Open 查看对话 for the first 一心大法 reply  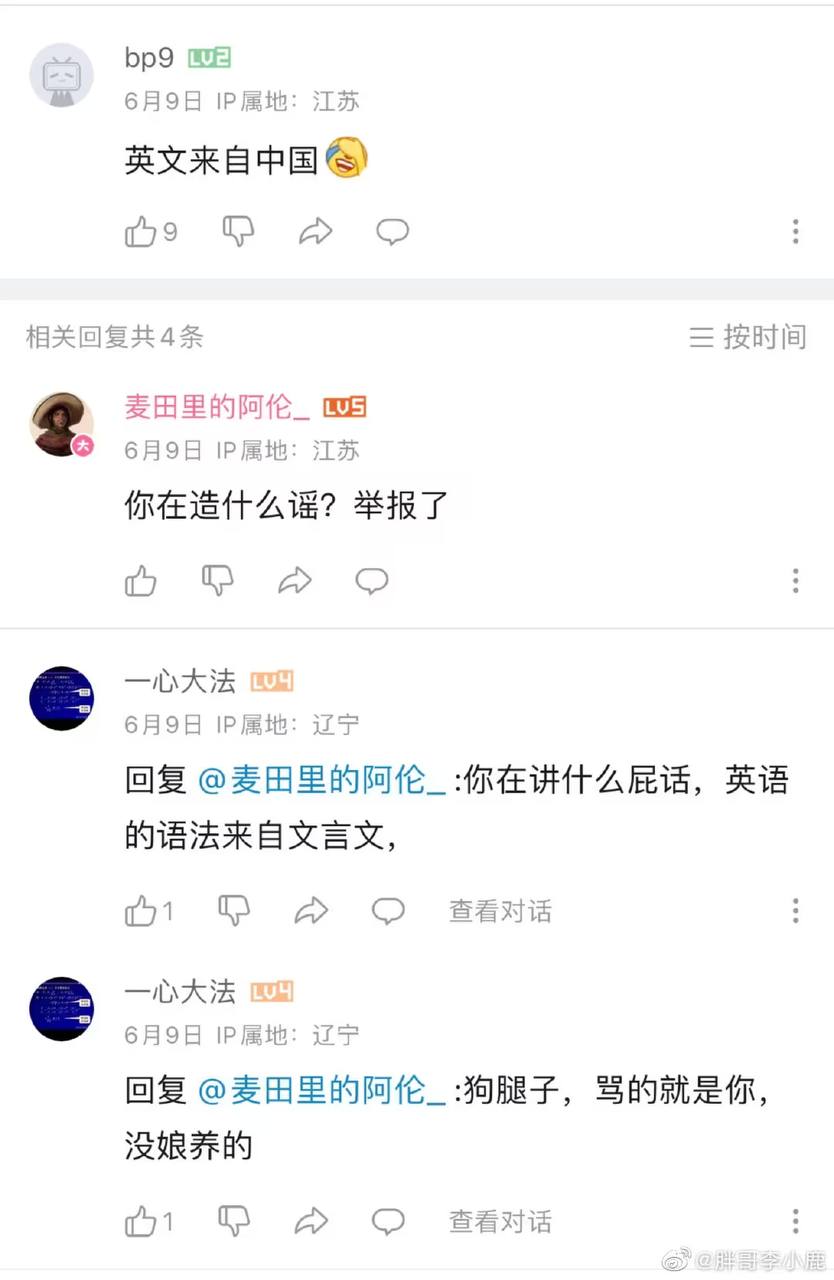pos(500,911)
